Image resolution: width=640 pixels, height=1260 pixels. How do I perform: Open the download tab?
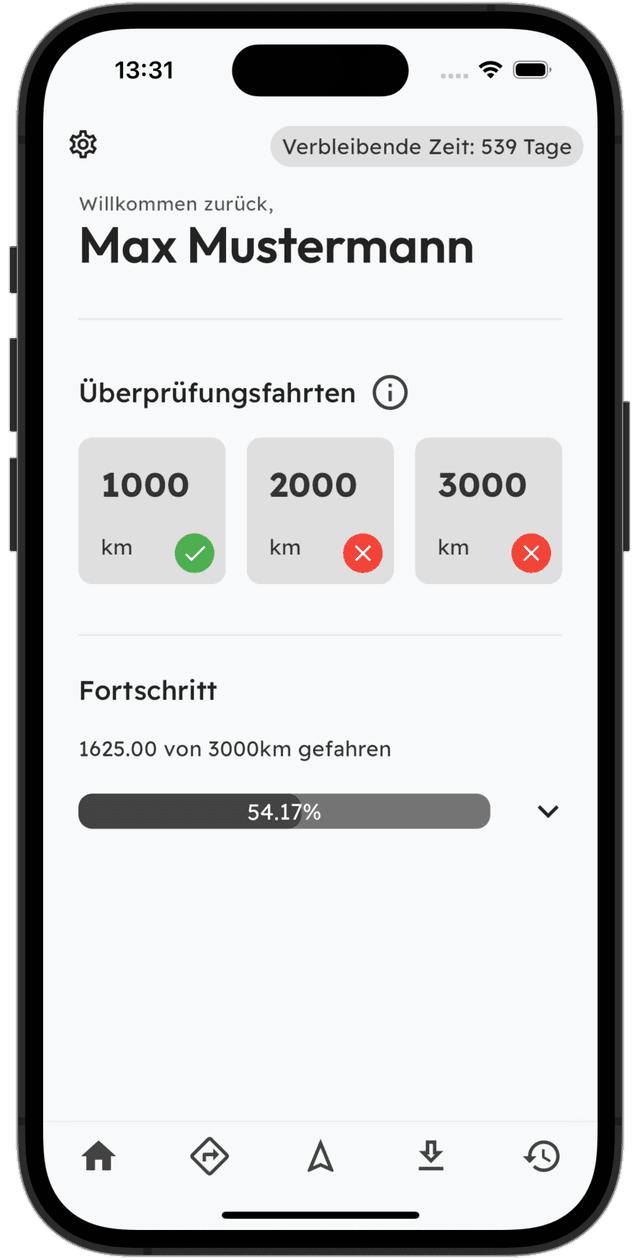coord(430,1157)
